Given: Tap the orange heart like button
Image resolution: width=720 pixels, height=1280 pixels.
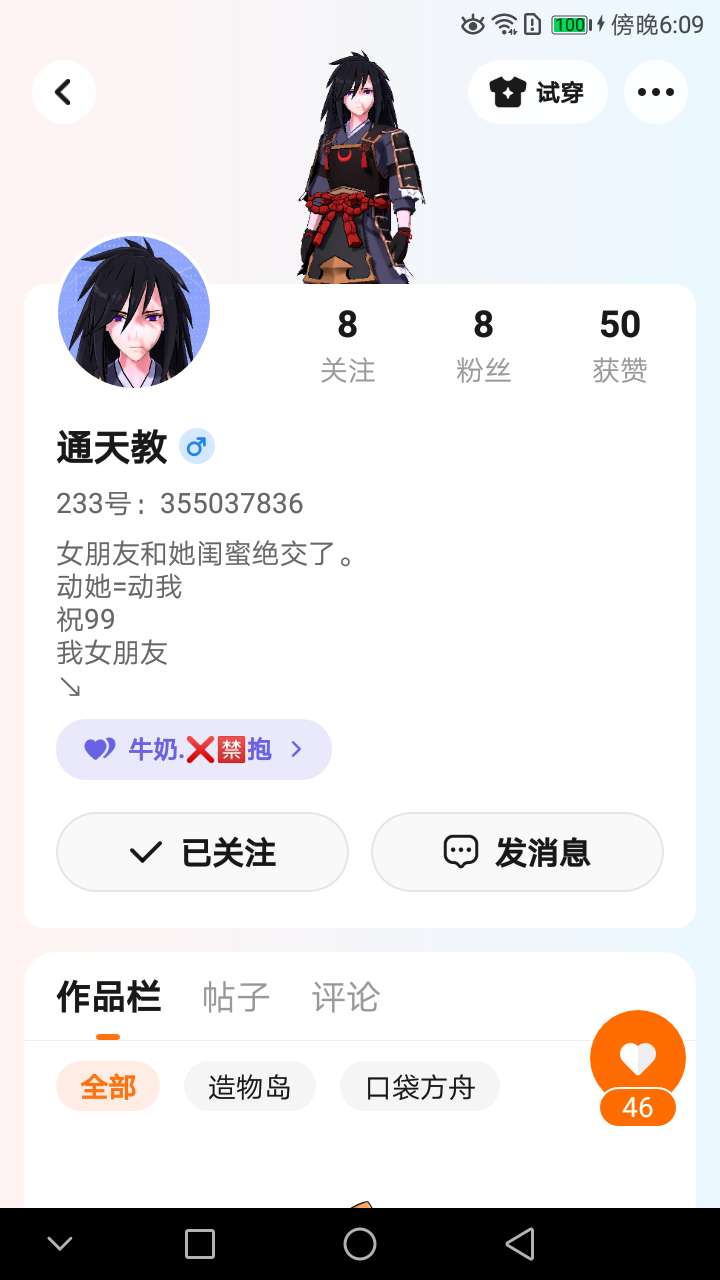Looking at the screenshot, I should point(637,1058).
